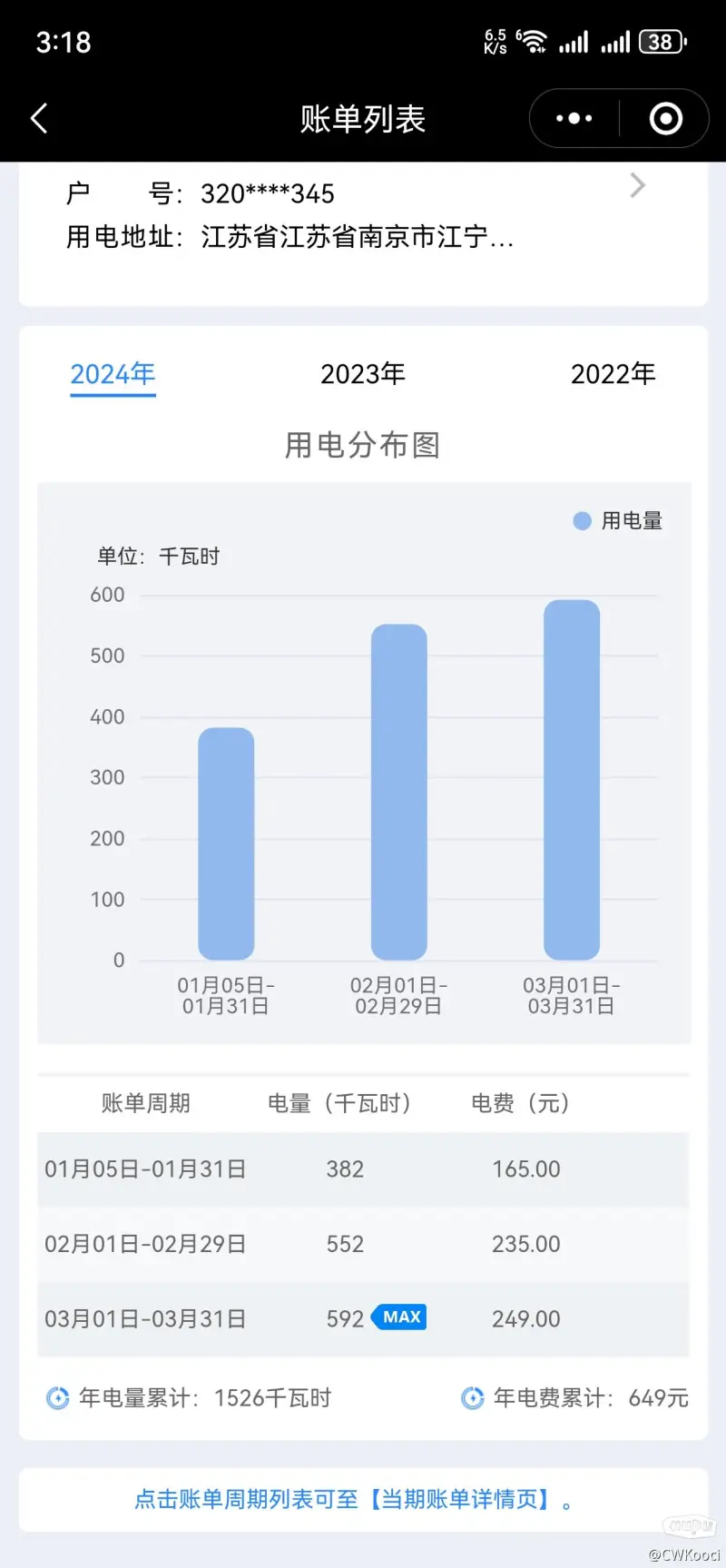
Task: Select the 2024年 tab
Action: pos(113,374)
